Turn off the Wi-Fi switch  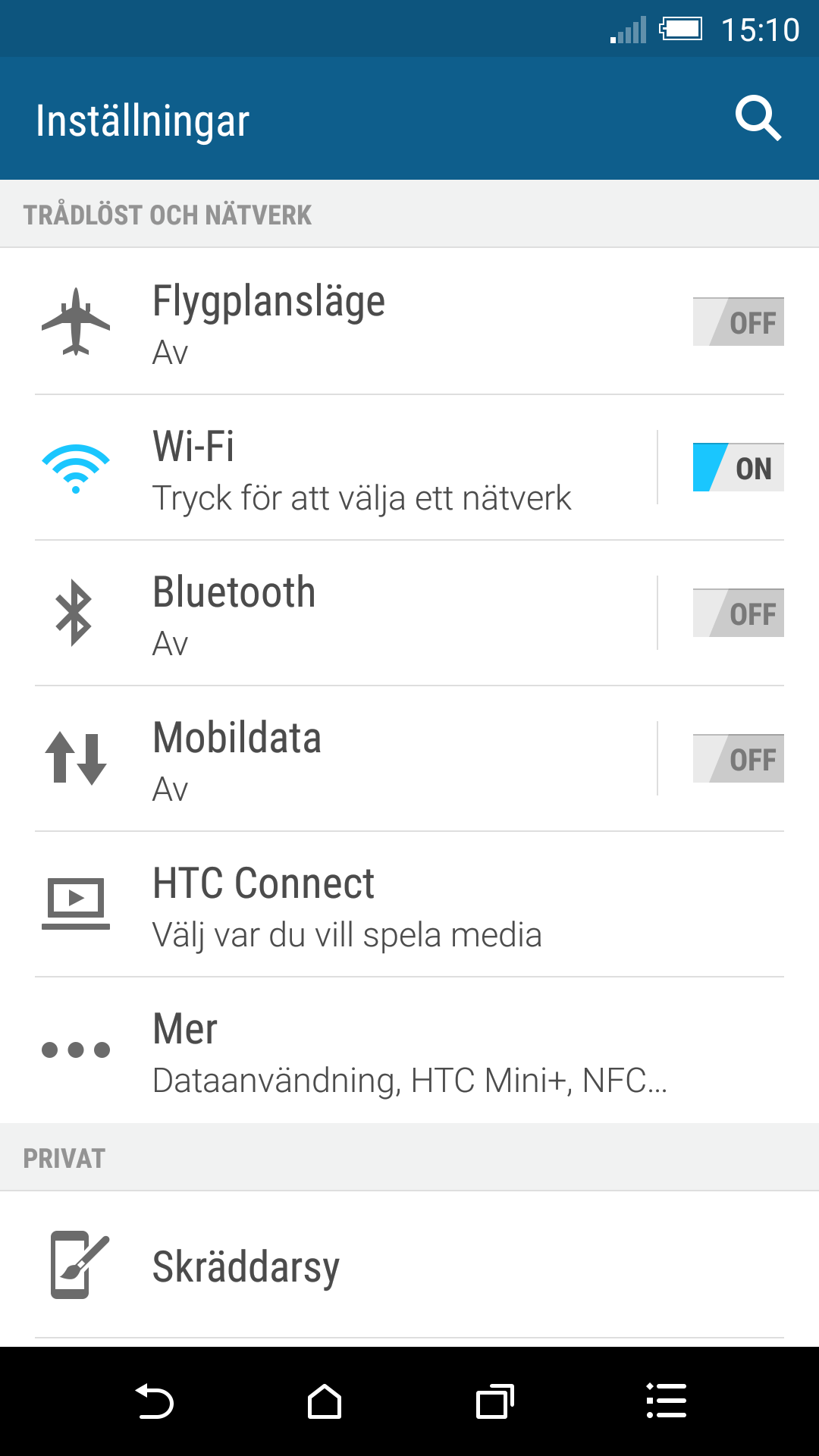tap(738, 467)
